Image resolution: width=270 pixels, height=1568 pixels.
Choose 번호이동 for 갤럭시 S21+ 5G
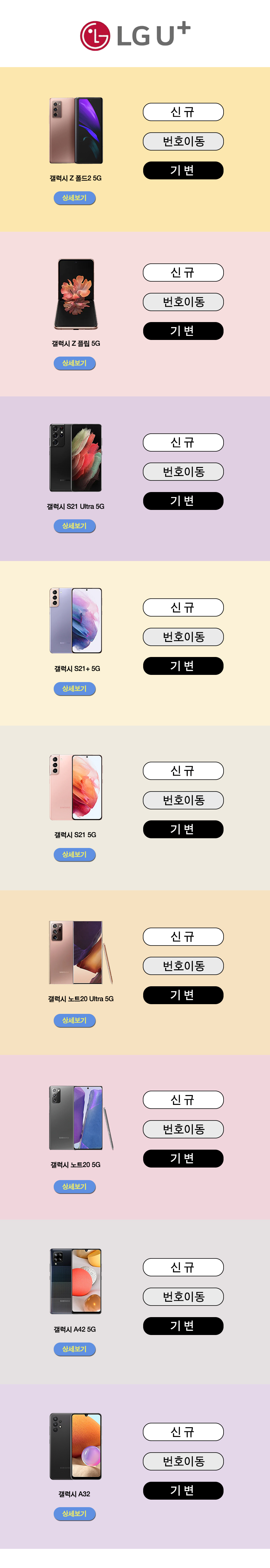[183, 637]
